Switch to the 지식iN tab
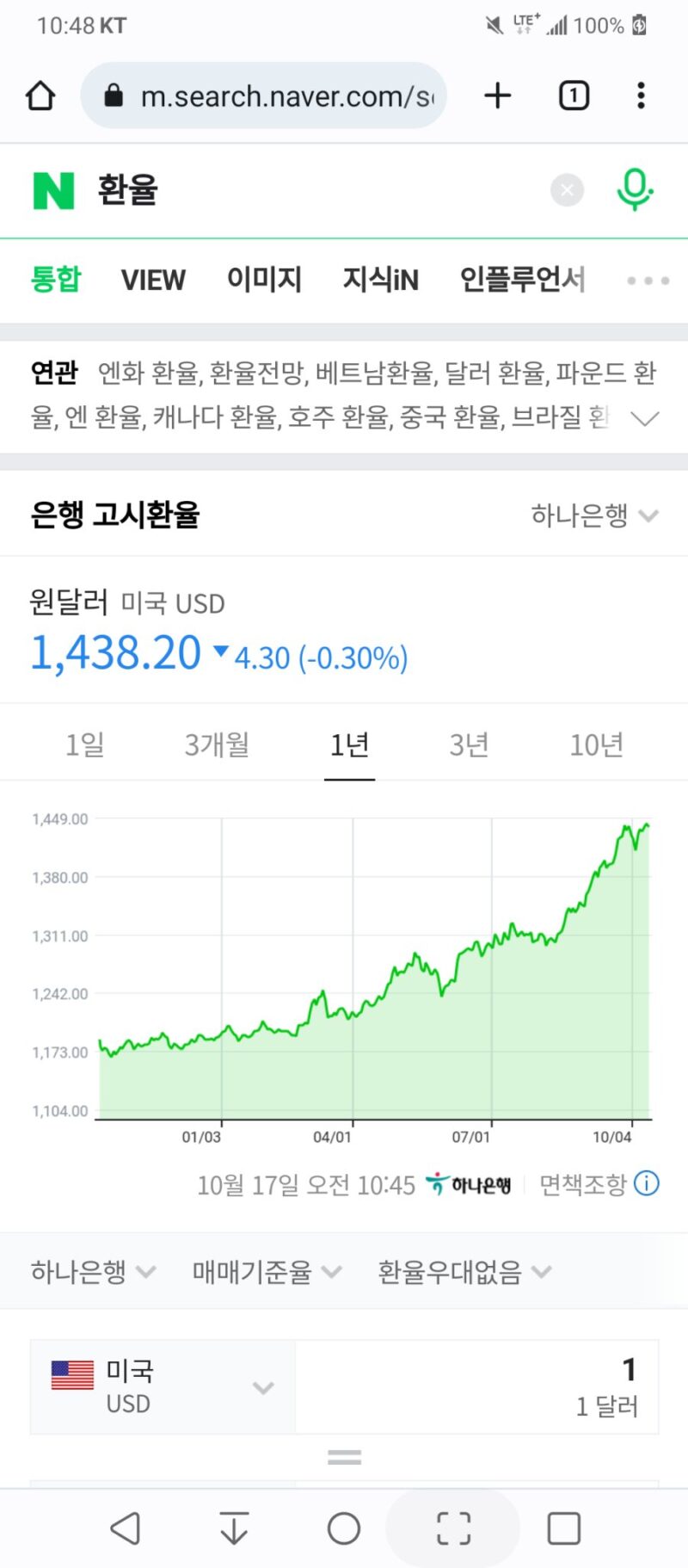This screenshot has width=688, height=1568. [x=380, y=280]
